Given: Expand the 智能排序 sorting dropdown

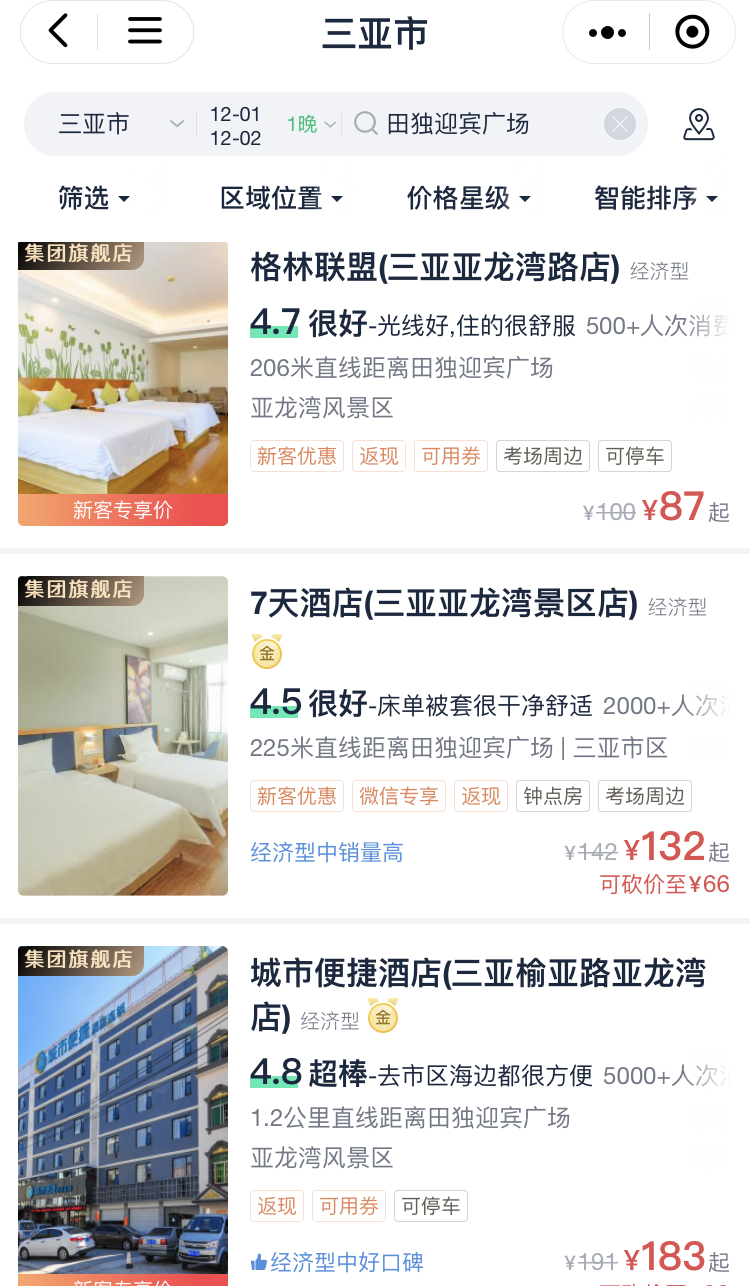Looking at the screenshot, I should [656, 198].
